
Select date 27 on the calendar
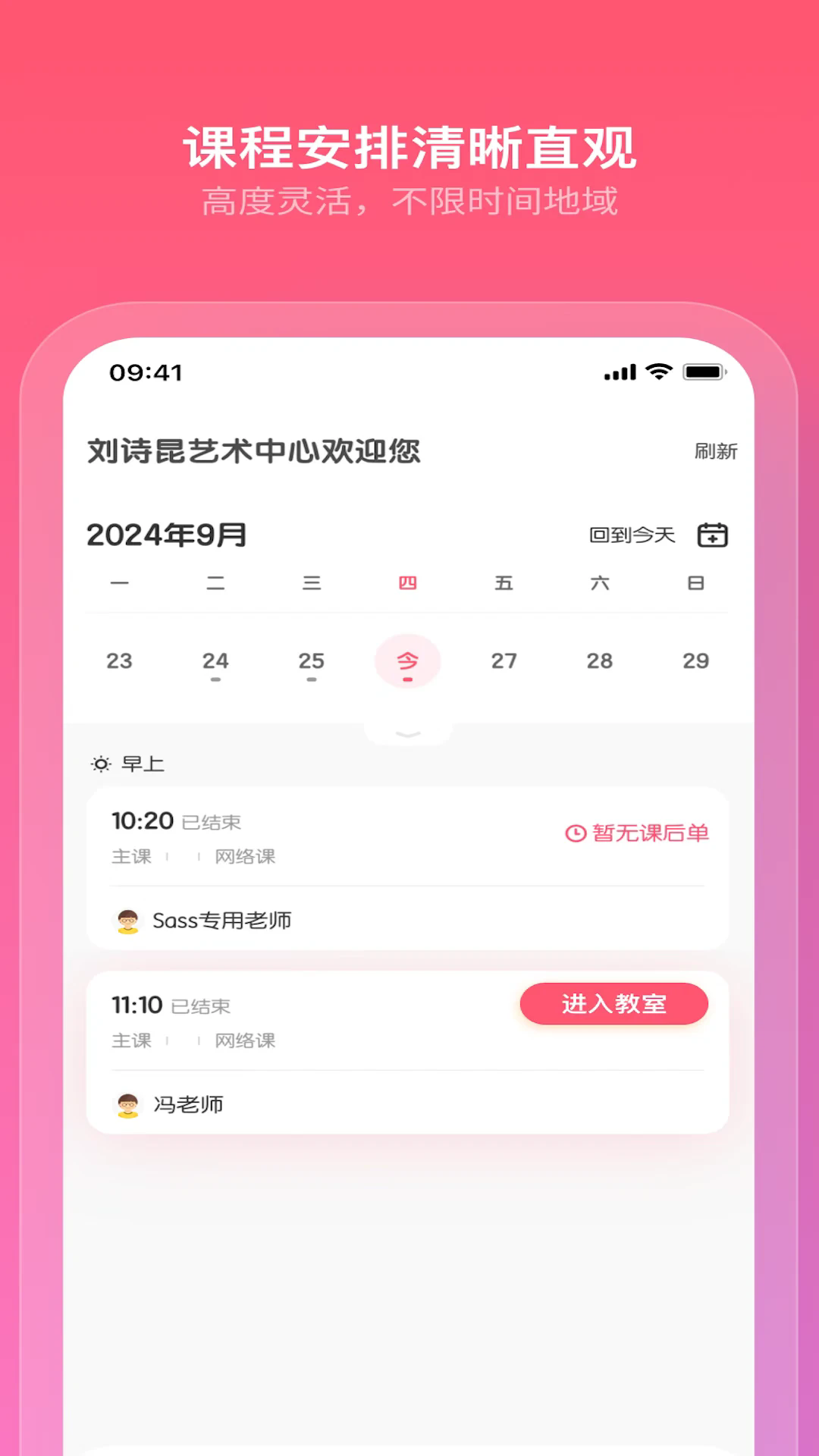pos(504,661)
